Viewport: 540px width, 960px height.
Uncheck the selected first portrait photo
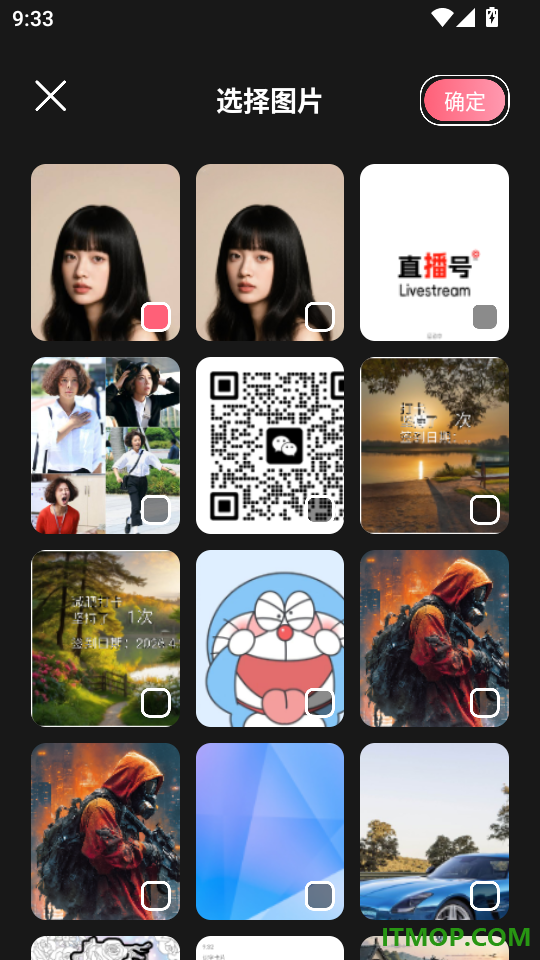pyautogui.click(x=156, y=317)
